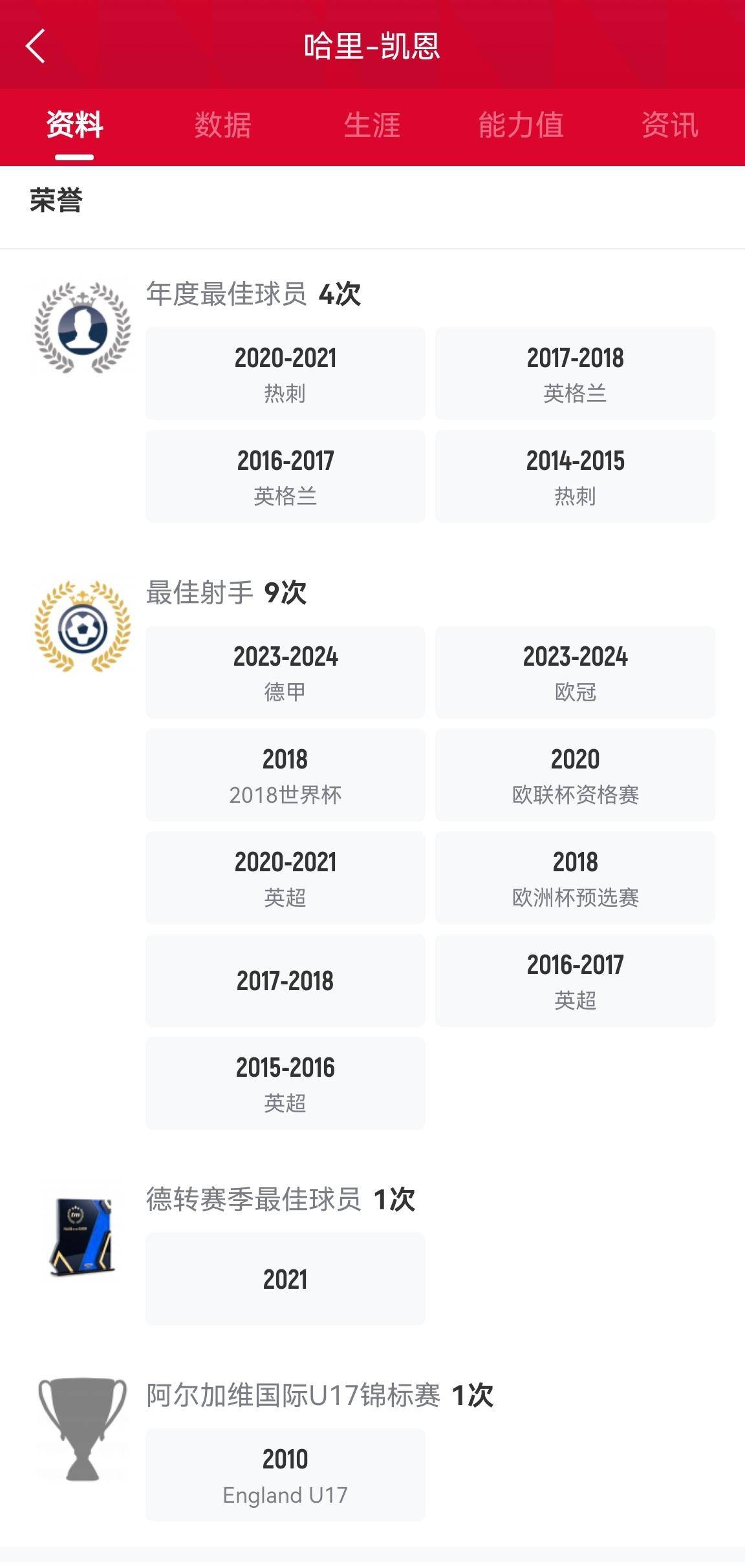View the 能力值 tab
The height and width of the screenshot is (1568, 745).
pyautogui.click(x=521, y=125)
